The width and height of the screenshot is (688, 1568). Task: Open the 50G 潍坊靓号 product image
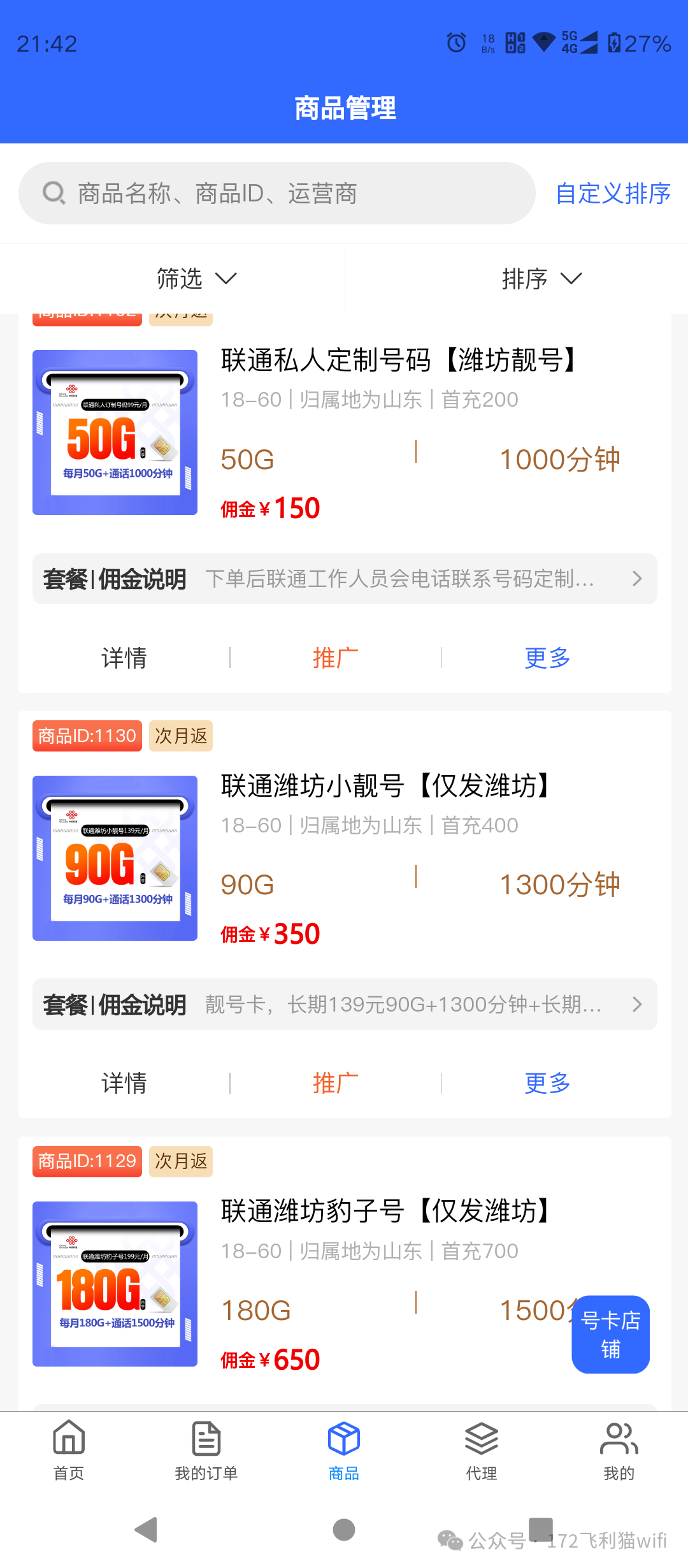pos(115,432)
